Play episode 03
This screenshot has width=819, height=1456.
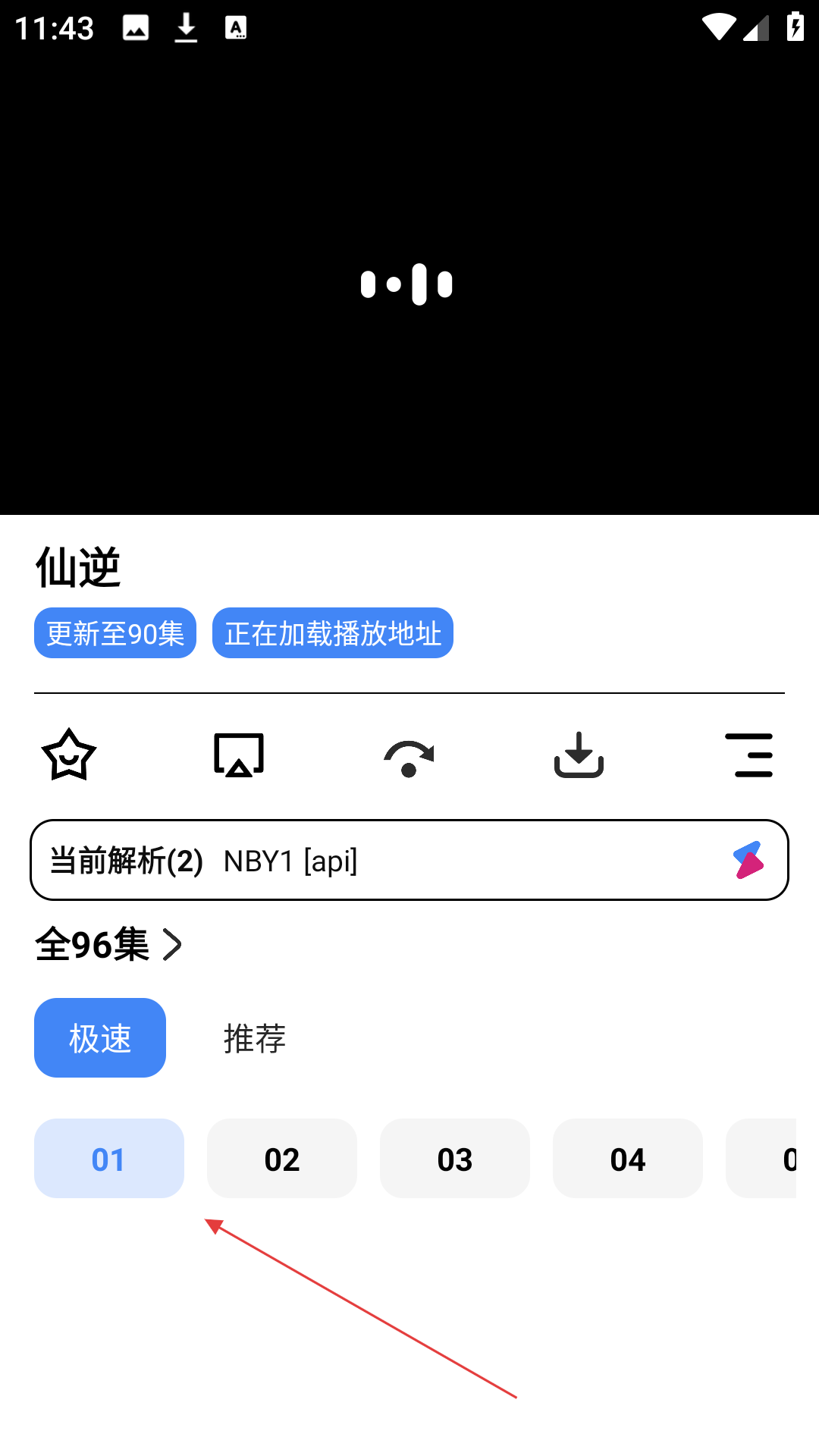455,1159
